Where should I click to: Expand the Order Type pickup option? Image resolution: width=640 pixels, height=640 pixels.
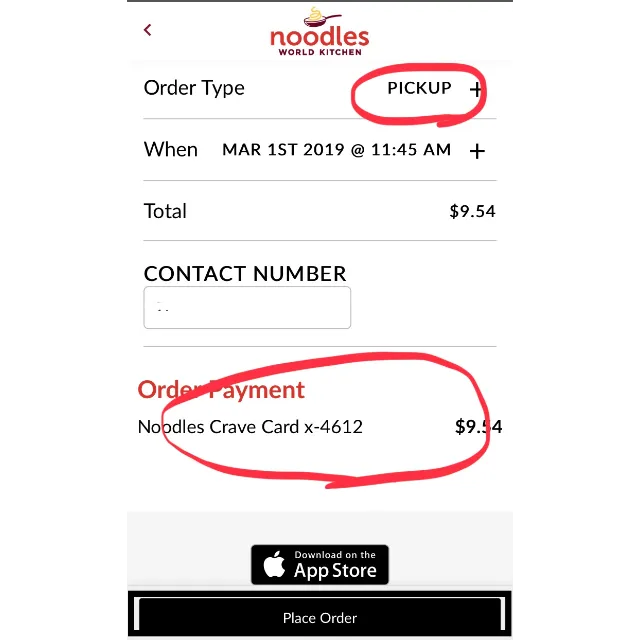pos(476,89)
